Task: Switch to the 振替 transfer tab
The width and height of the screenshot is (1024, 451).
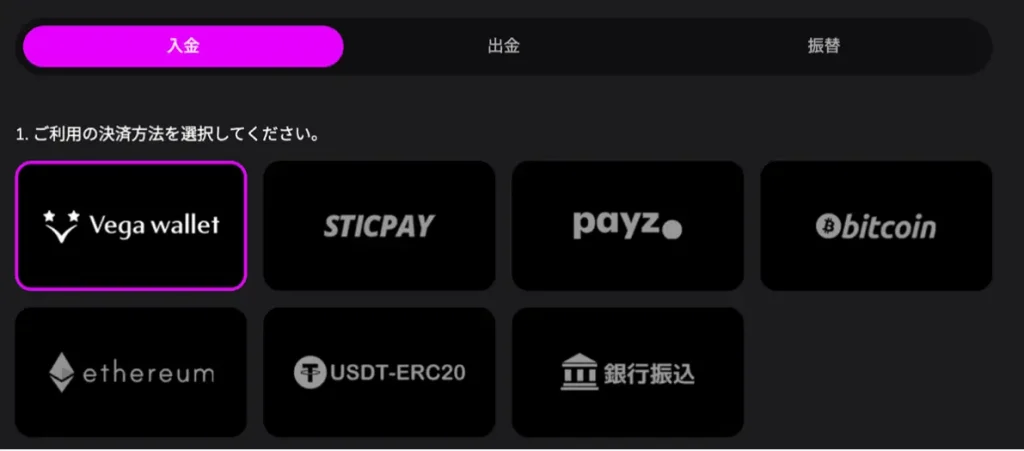Action: 824,46
